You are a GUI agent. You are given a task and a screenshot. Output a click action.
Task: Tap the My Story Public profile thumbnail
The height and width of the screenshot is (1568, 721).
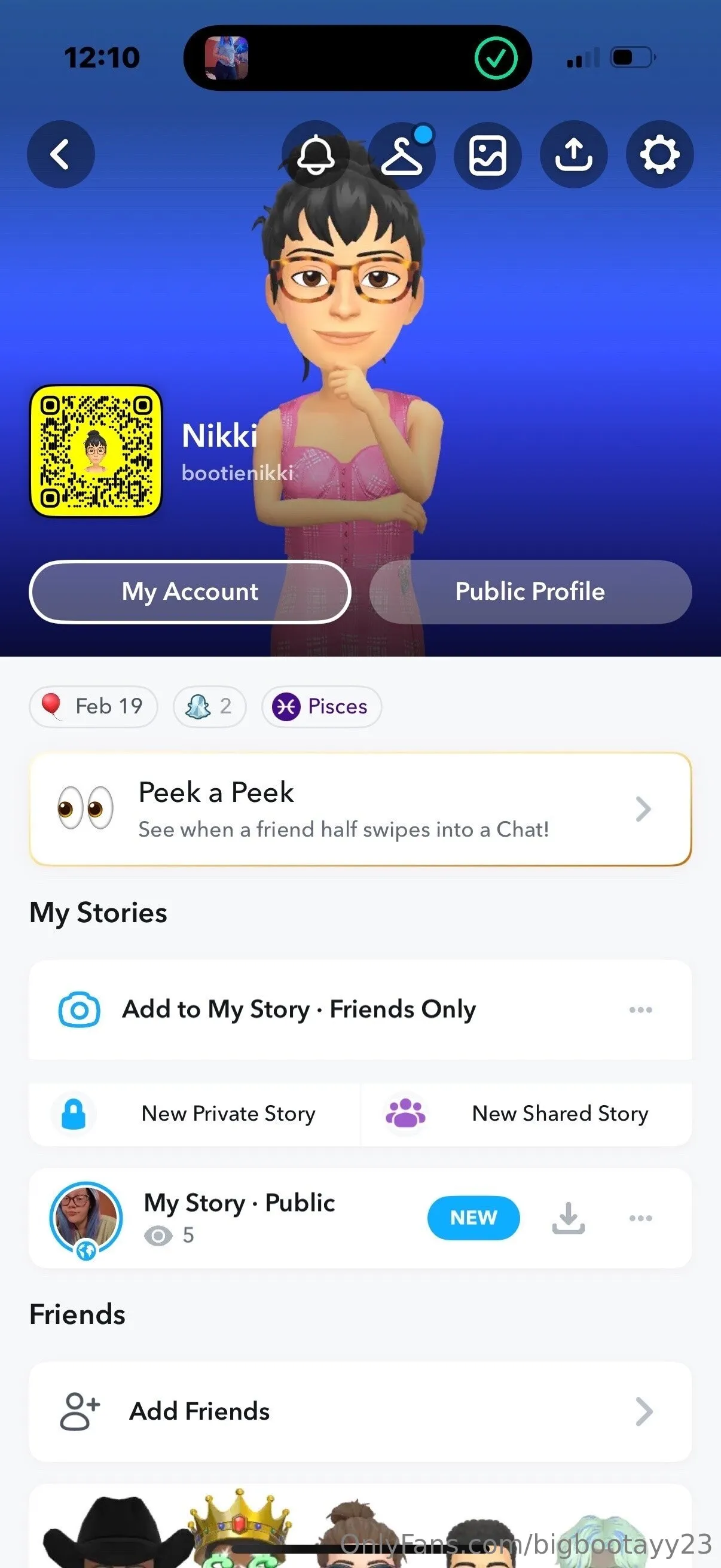pos(84,1218)
